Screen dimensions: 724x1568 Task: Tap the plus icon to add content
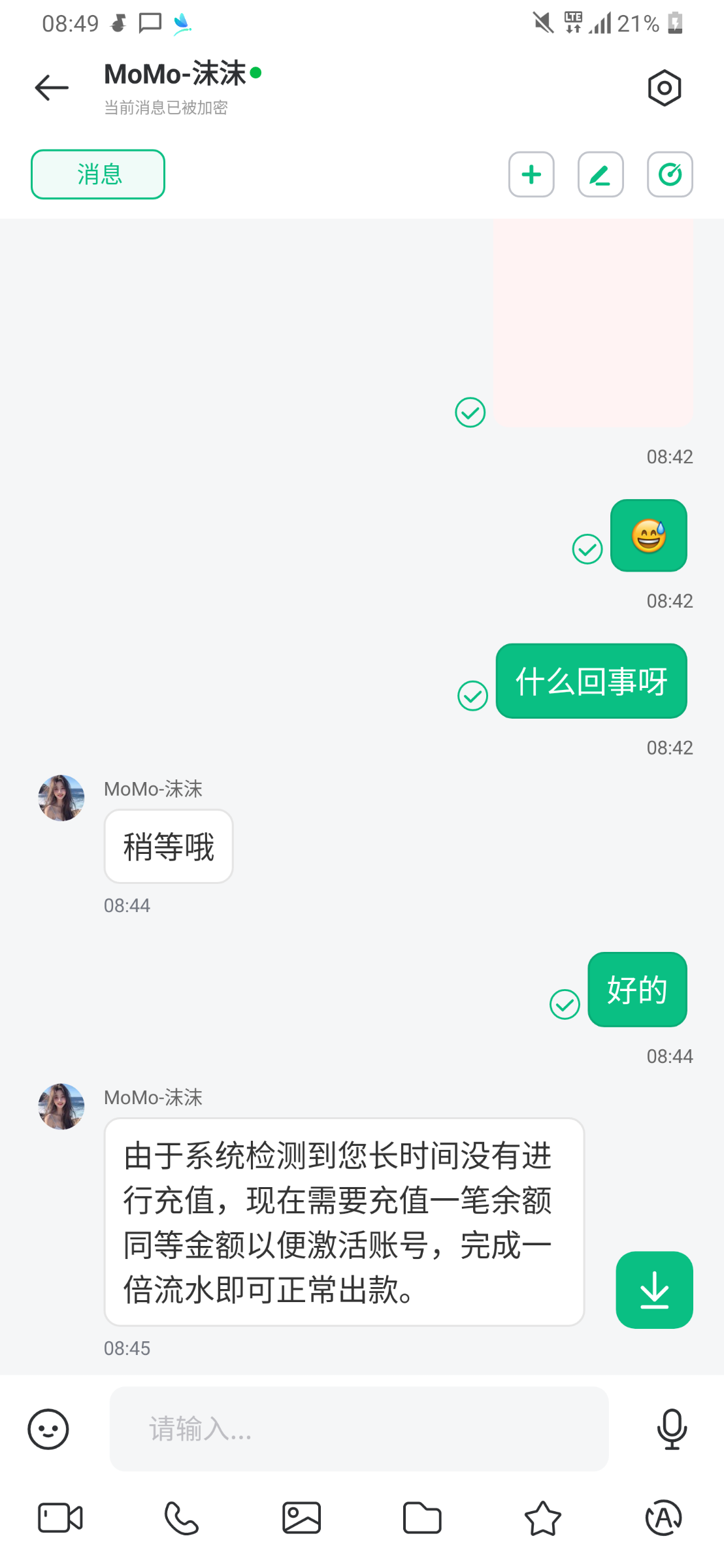(531, 174)
